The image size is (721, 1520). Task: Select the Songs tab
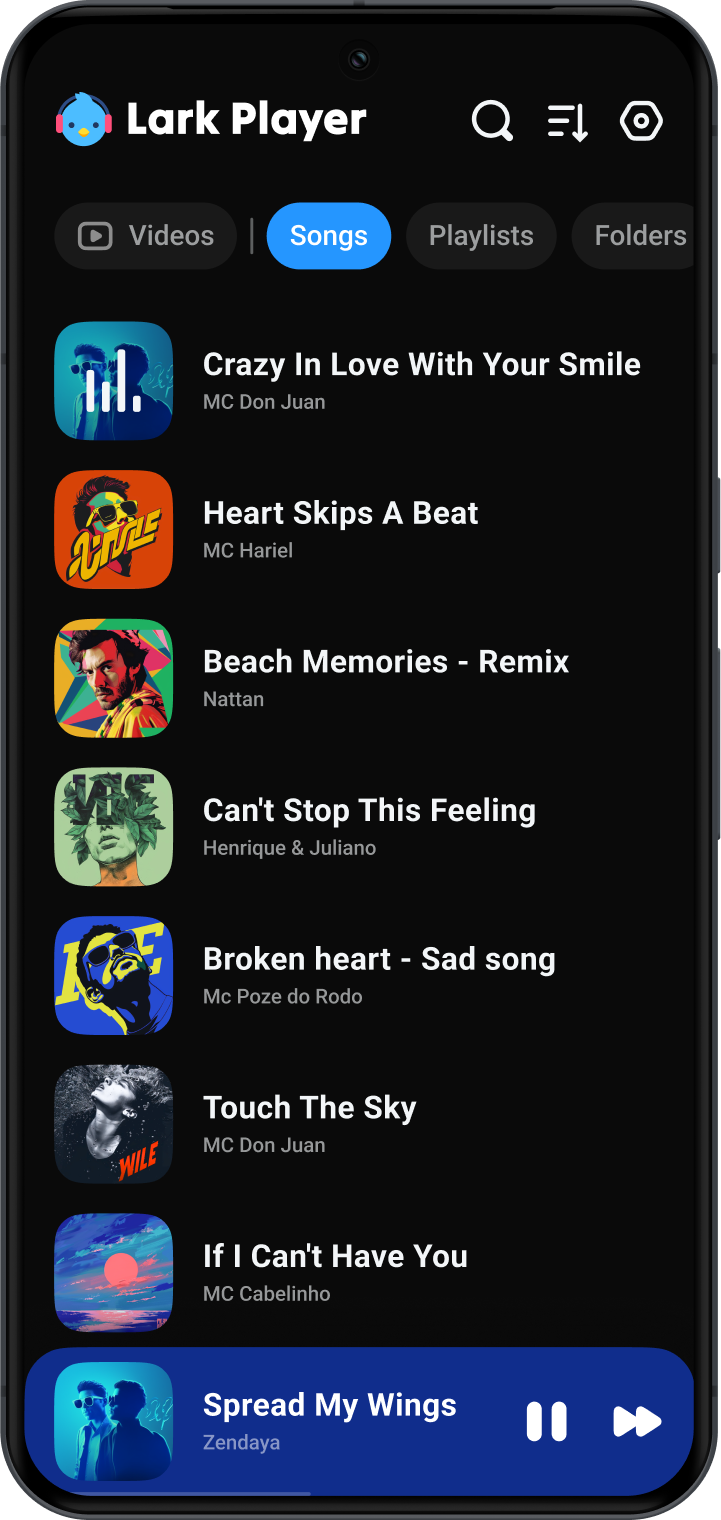(329, 236)
